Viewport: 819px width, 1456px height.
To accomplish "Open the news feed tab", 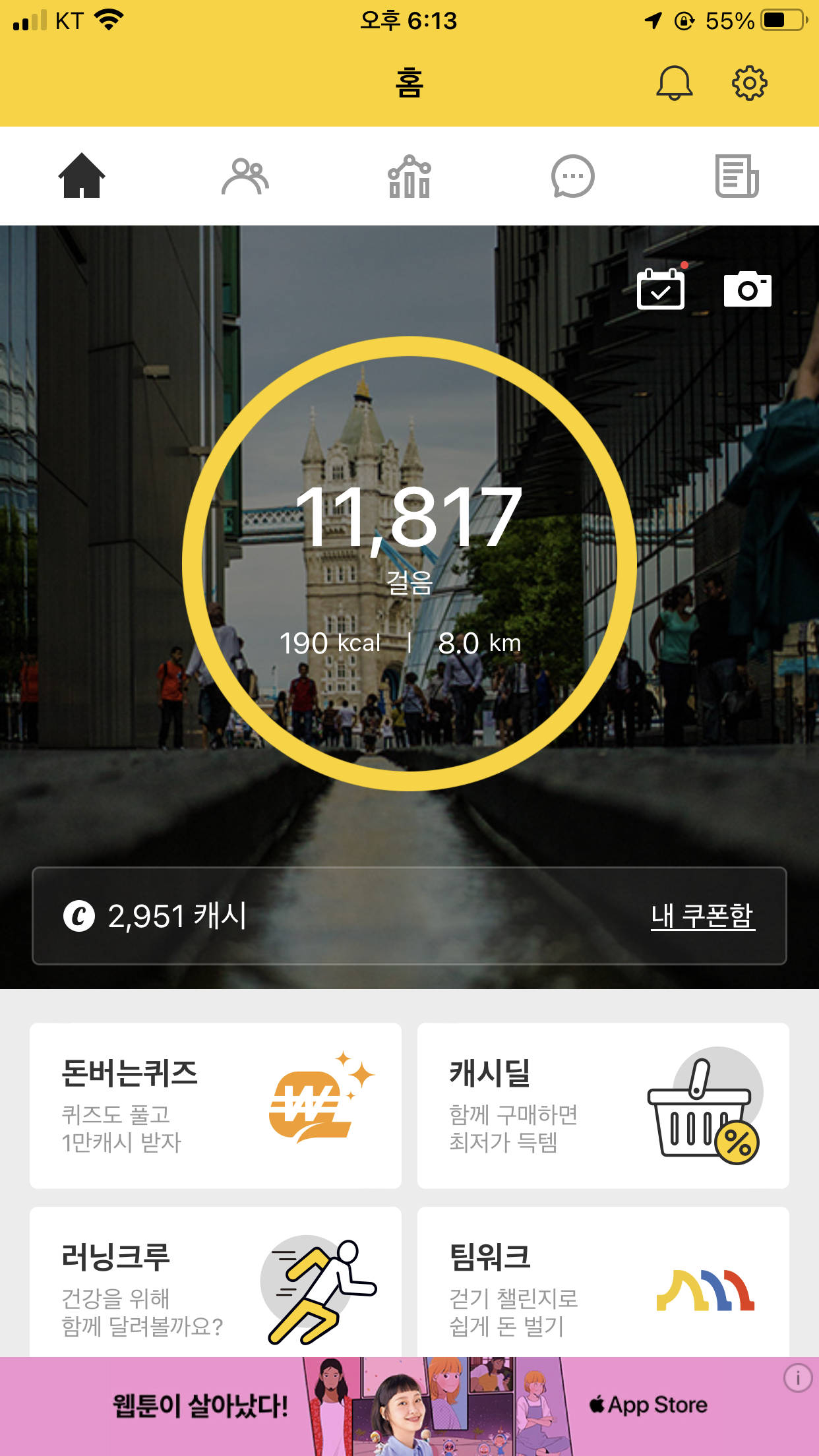I will click(737, 176).
